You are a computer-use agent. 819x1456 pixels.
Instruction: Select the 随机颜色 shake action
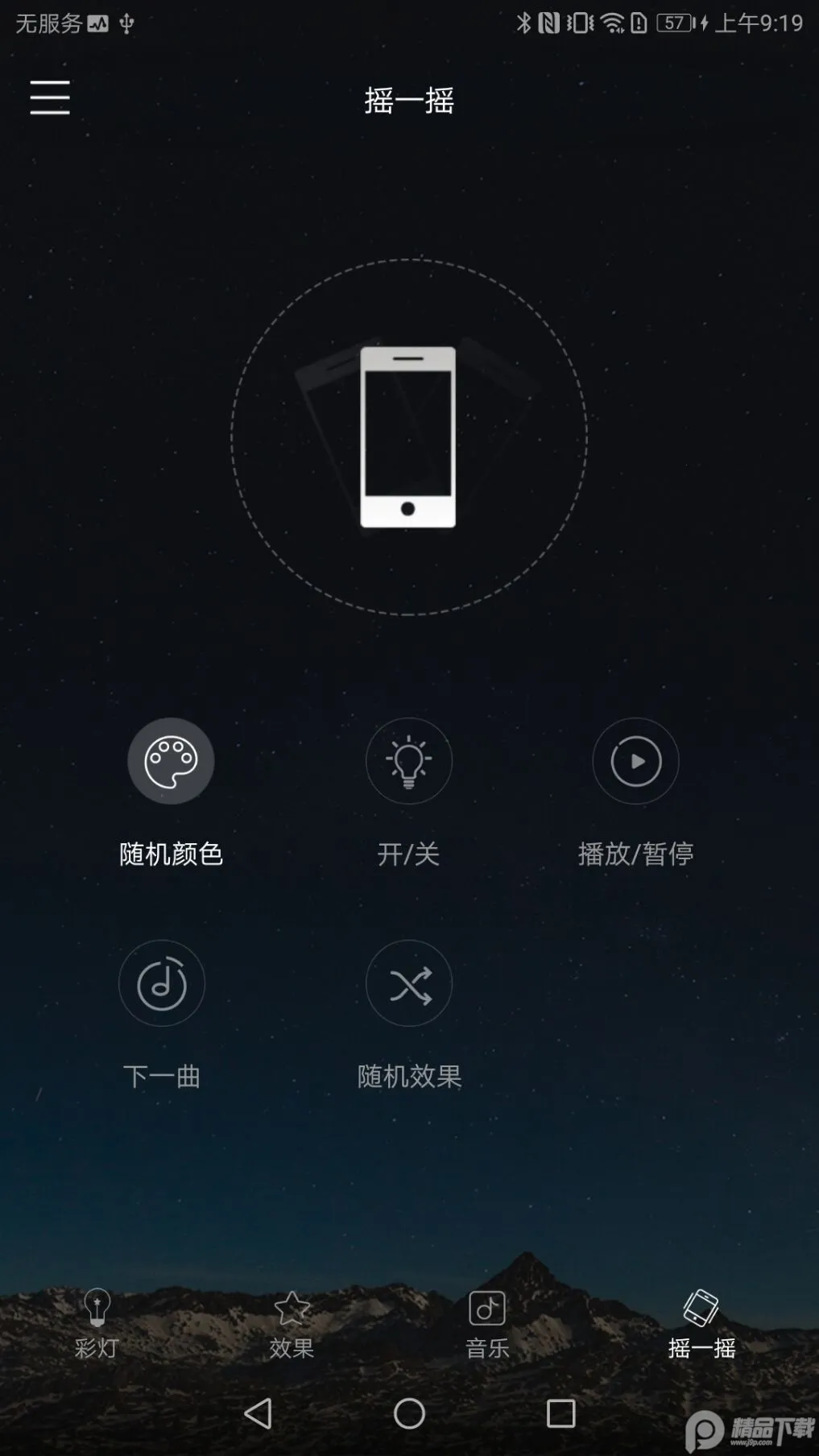click(171, 761)
